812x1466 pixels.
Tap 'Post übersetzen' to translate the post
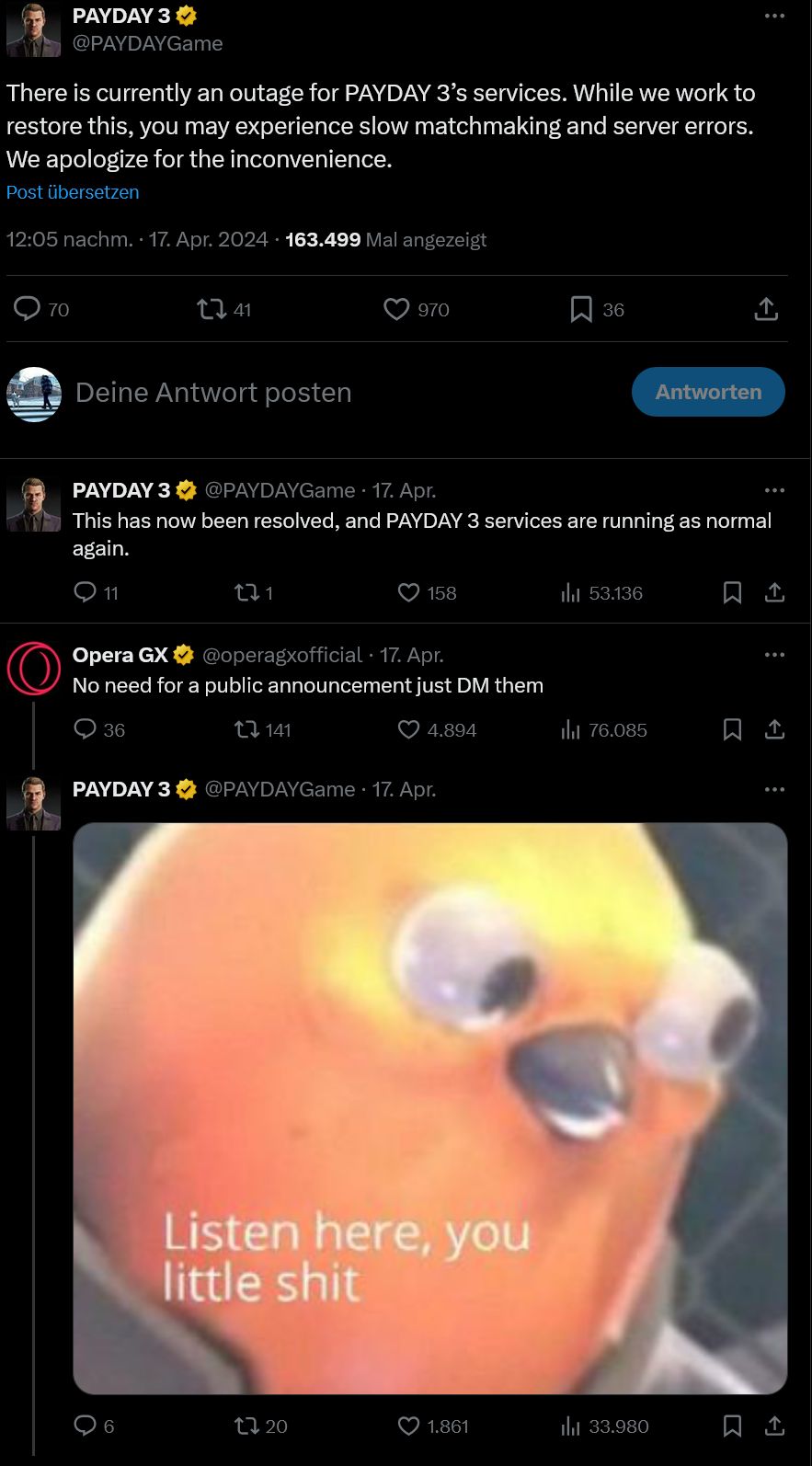tap(73, 192)
